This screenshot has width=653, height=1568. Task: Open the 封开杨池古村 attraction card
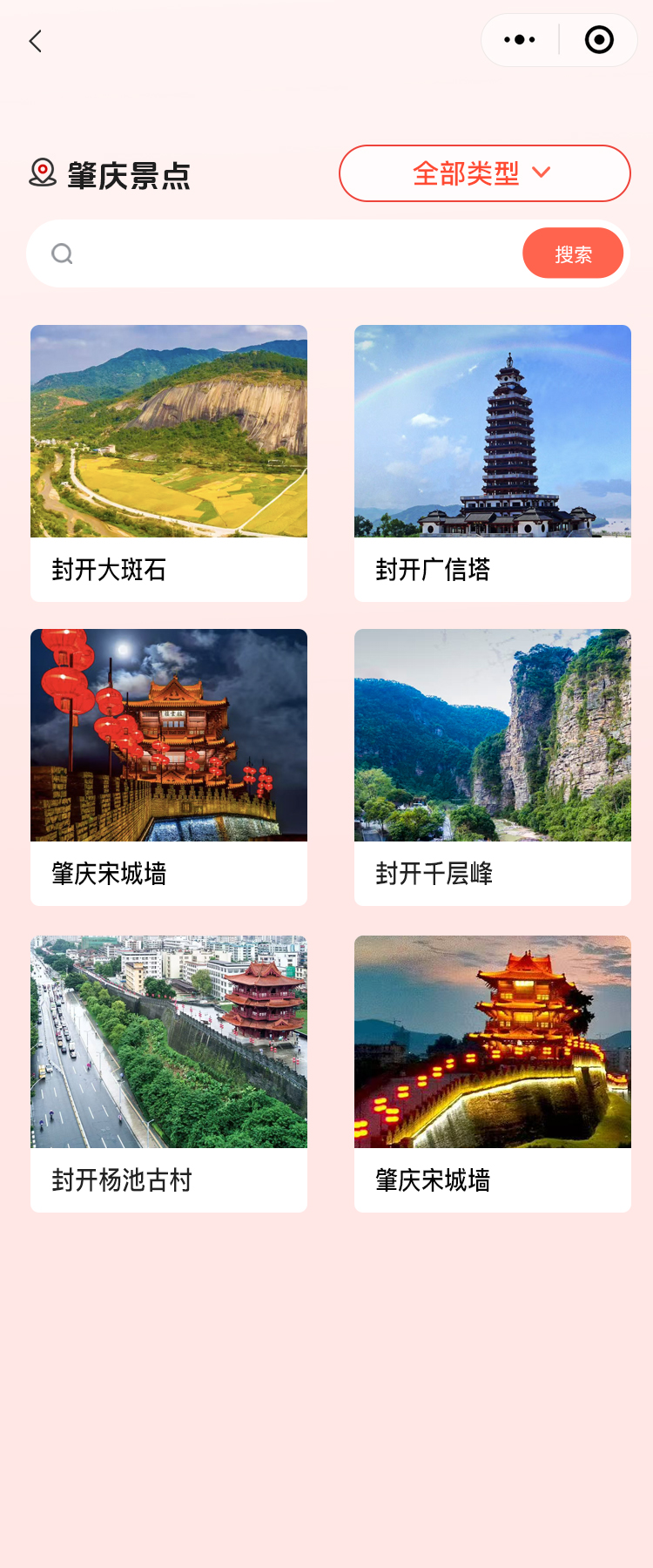[x=169, y=1073]
